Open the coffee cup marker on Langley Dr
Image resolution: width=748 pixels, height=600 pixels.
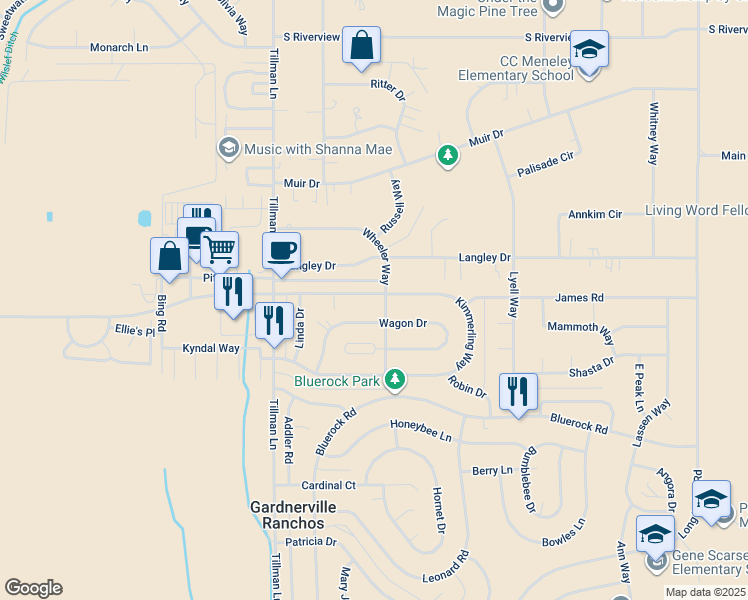pyautogui.click(x=282, y=251)
